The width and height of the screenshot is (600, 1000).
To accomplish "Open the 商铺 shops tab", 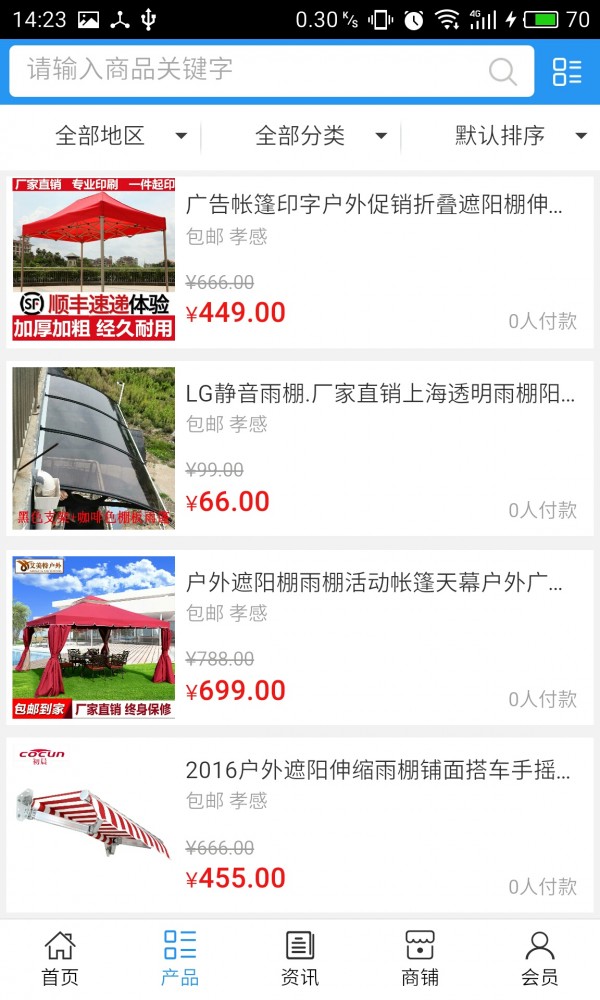I will 420,958.
